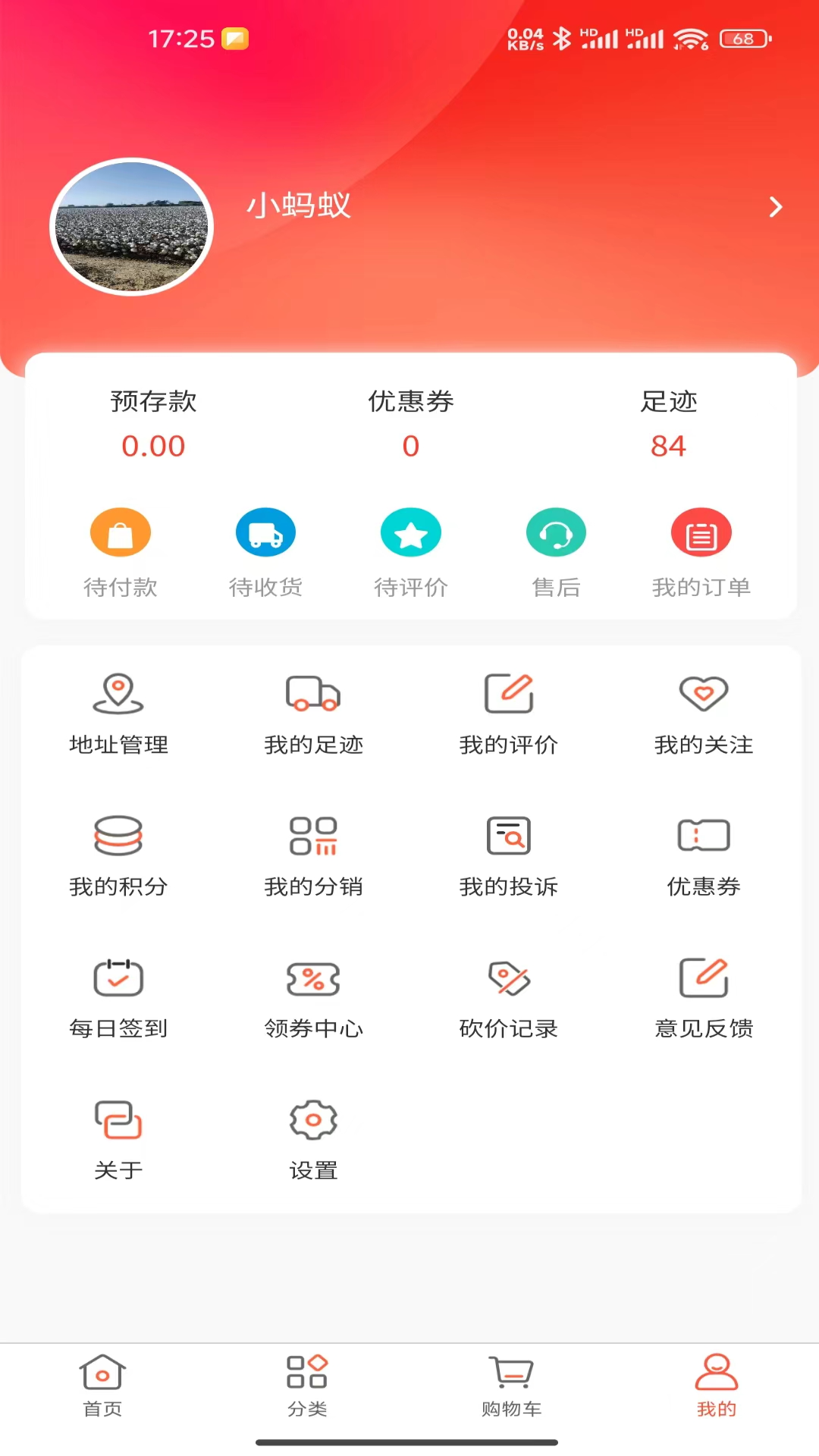Image resolution: width=819 pixels, height=1456 pixels.
Task: Open 待付款 pending payment orders
Action: click(x=120, y=552)
